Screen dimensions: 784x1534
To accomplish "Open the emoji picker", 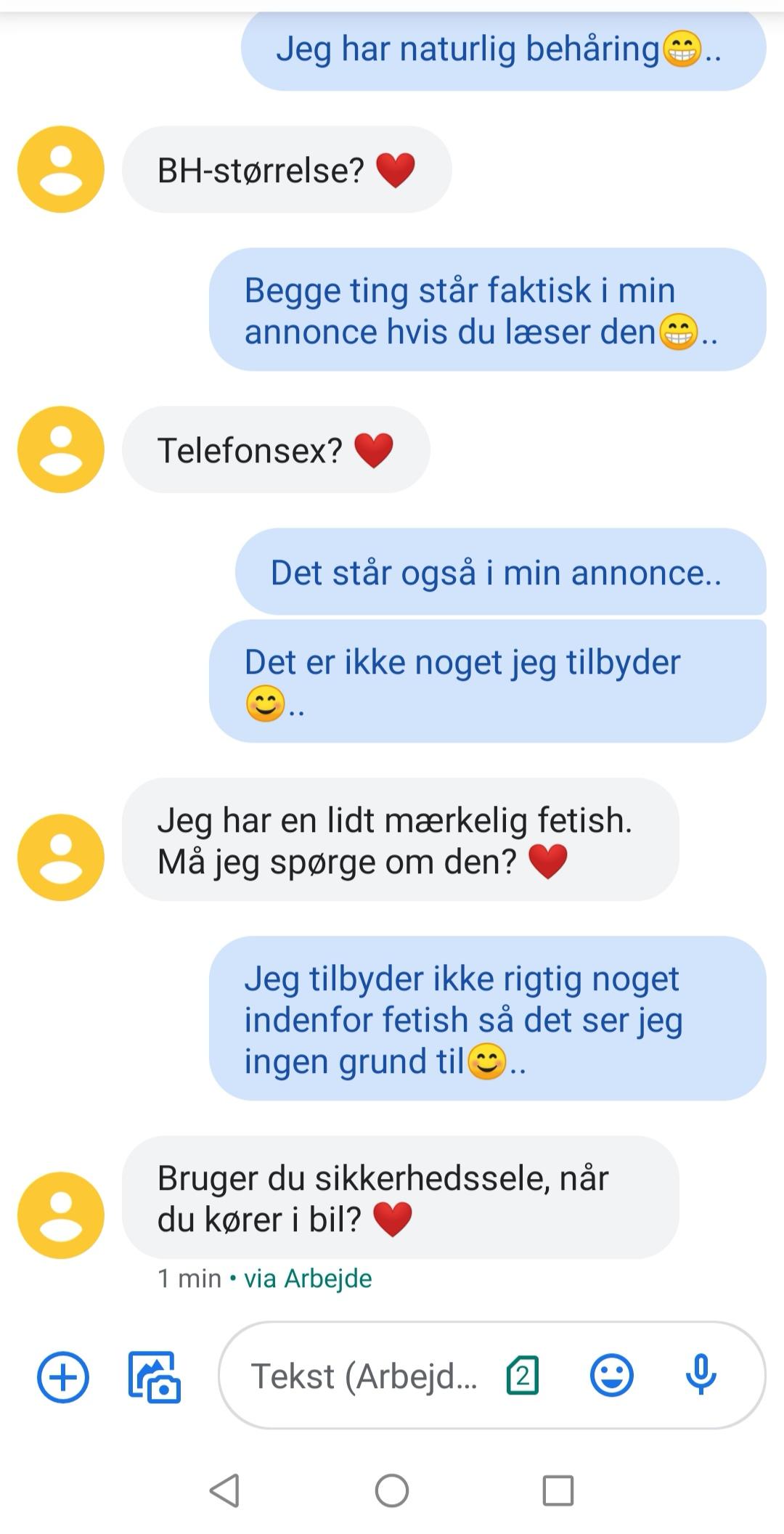I will pos(611,1376).
